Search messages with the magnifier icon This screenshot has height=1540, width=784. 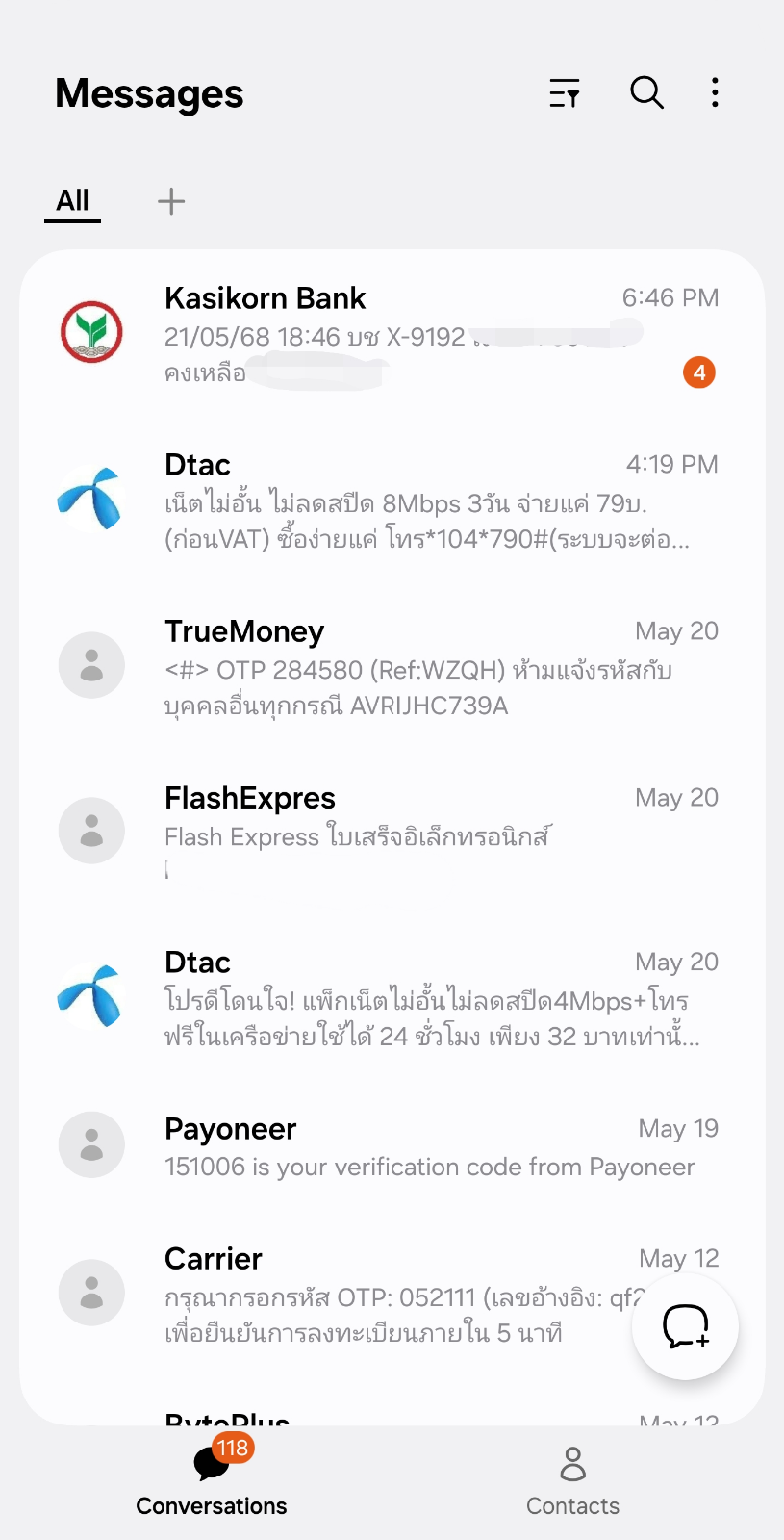coord(646,93)
